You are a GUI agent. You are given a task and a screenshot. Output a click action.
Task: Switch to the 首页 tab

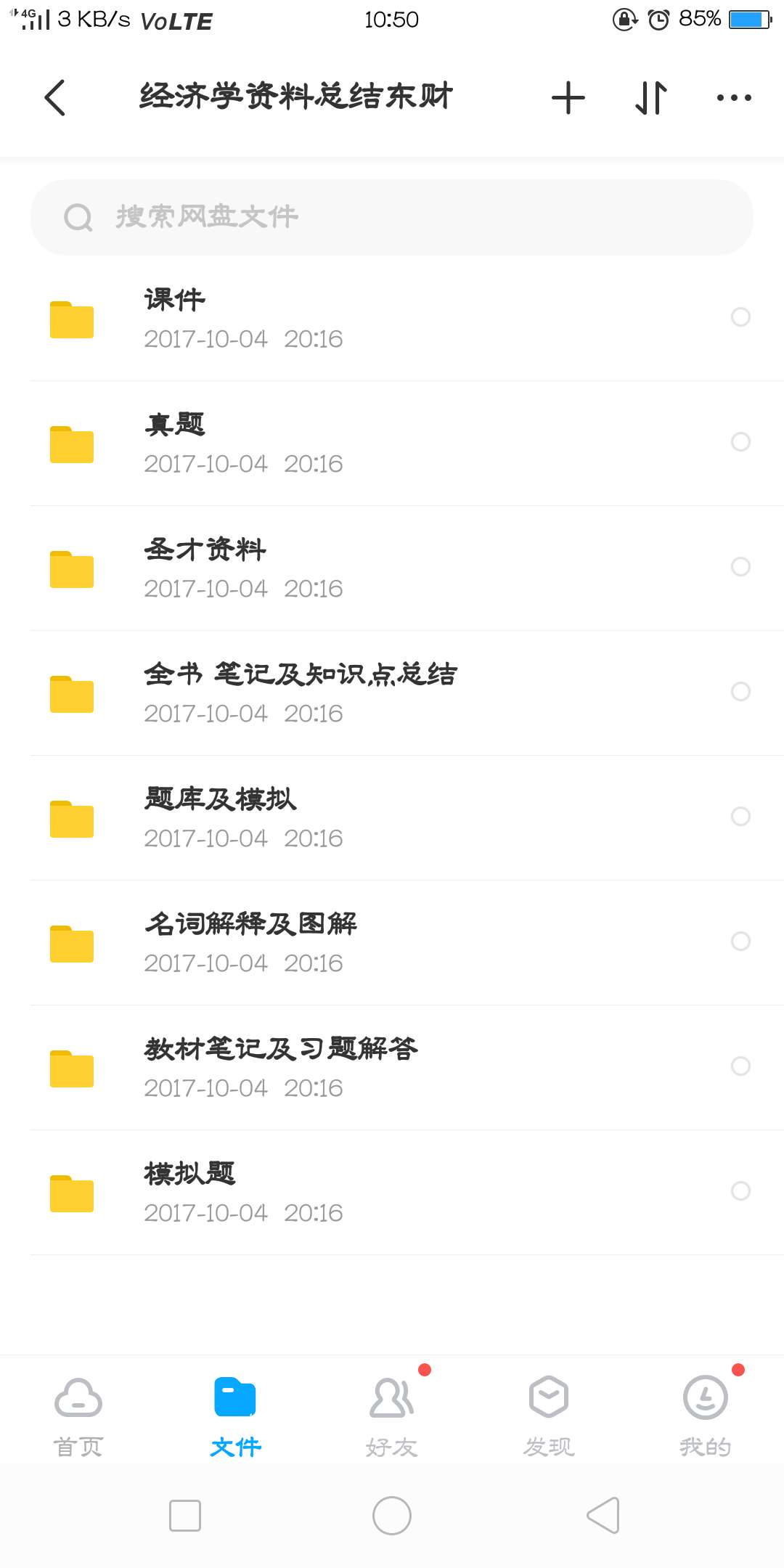coord(78,1417)
